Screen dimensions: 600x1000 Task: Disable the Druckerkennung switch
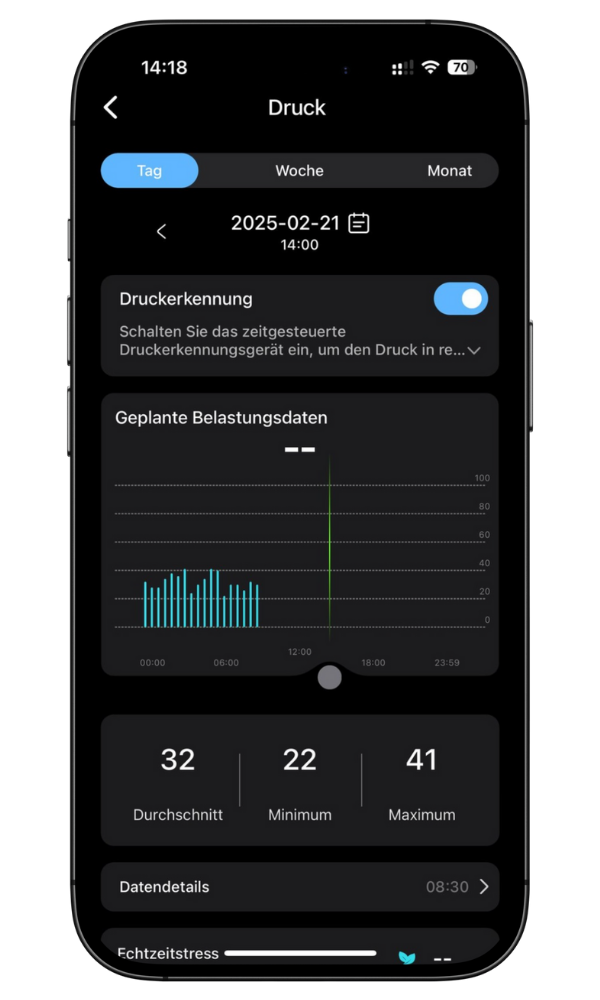460,299
